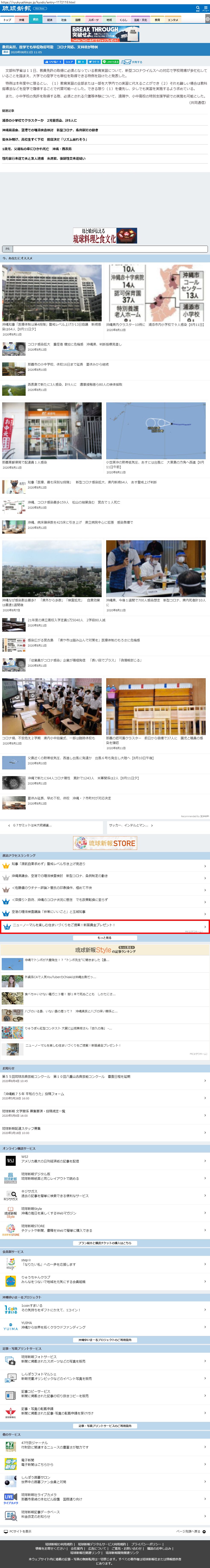Open related article 1歳児、父運転の車にひかれ死亡

[x=37, y=149]
